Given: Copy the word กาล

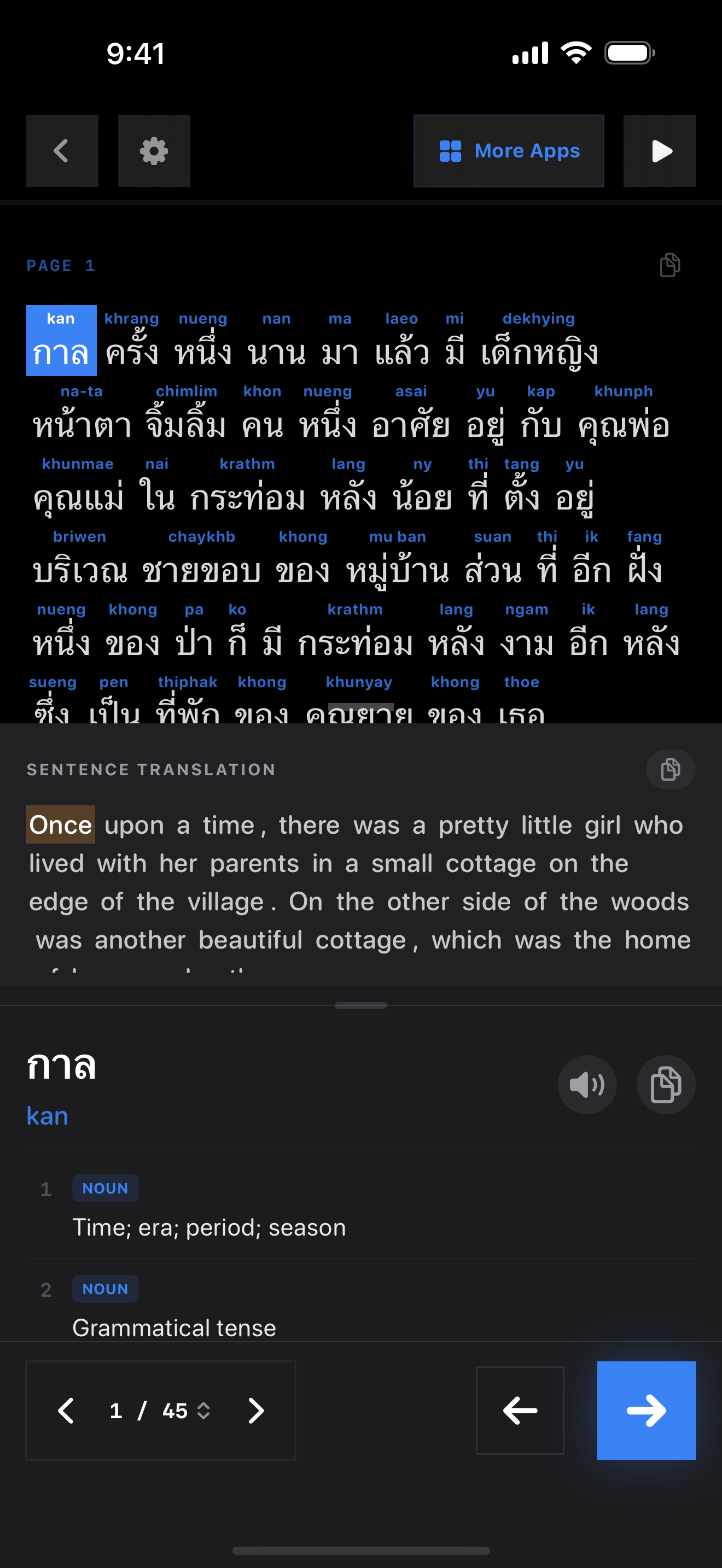Looking at the screenshot, I should (665, 1085).
